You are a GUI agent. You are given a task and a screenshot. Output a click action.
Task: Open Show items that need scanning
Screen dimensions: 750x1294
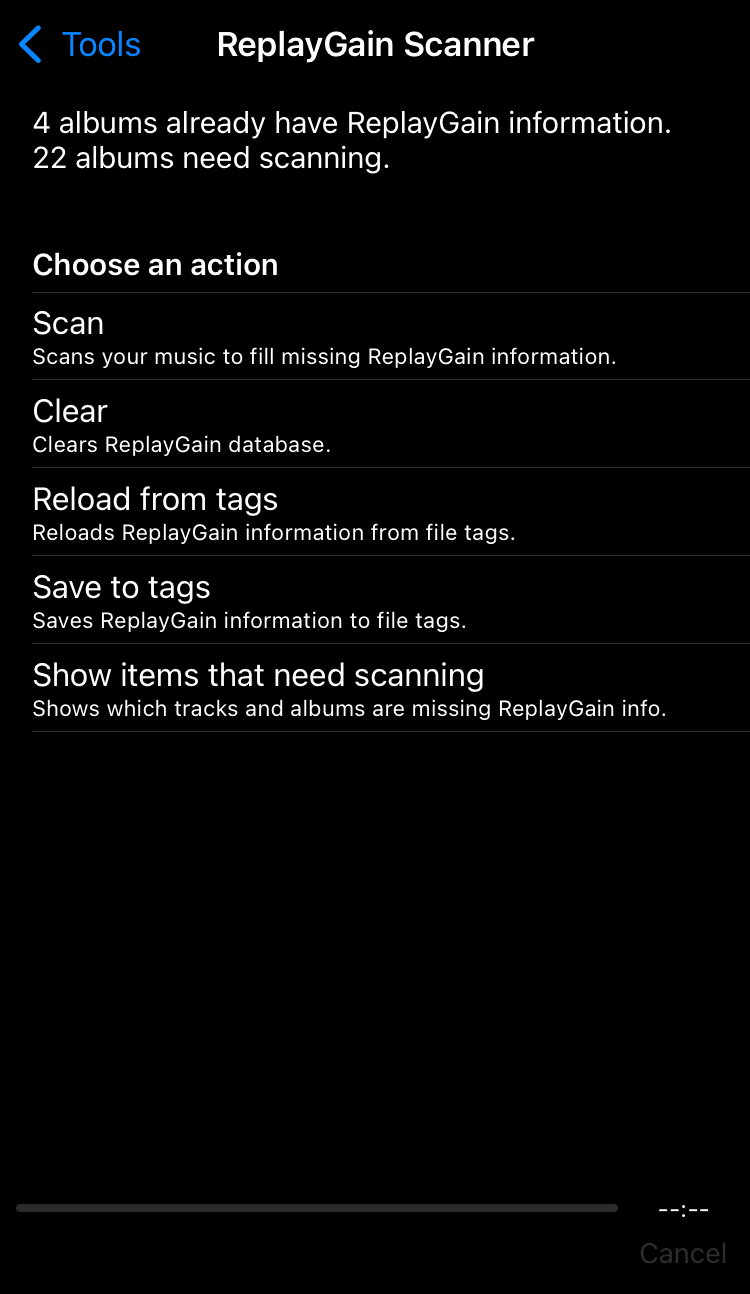pos(349,688)
